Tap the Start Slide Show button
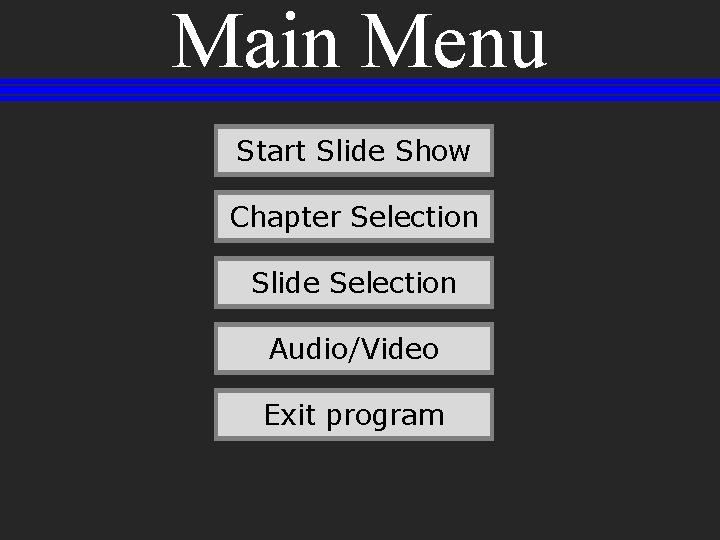 click(x=354, y=151)
